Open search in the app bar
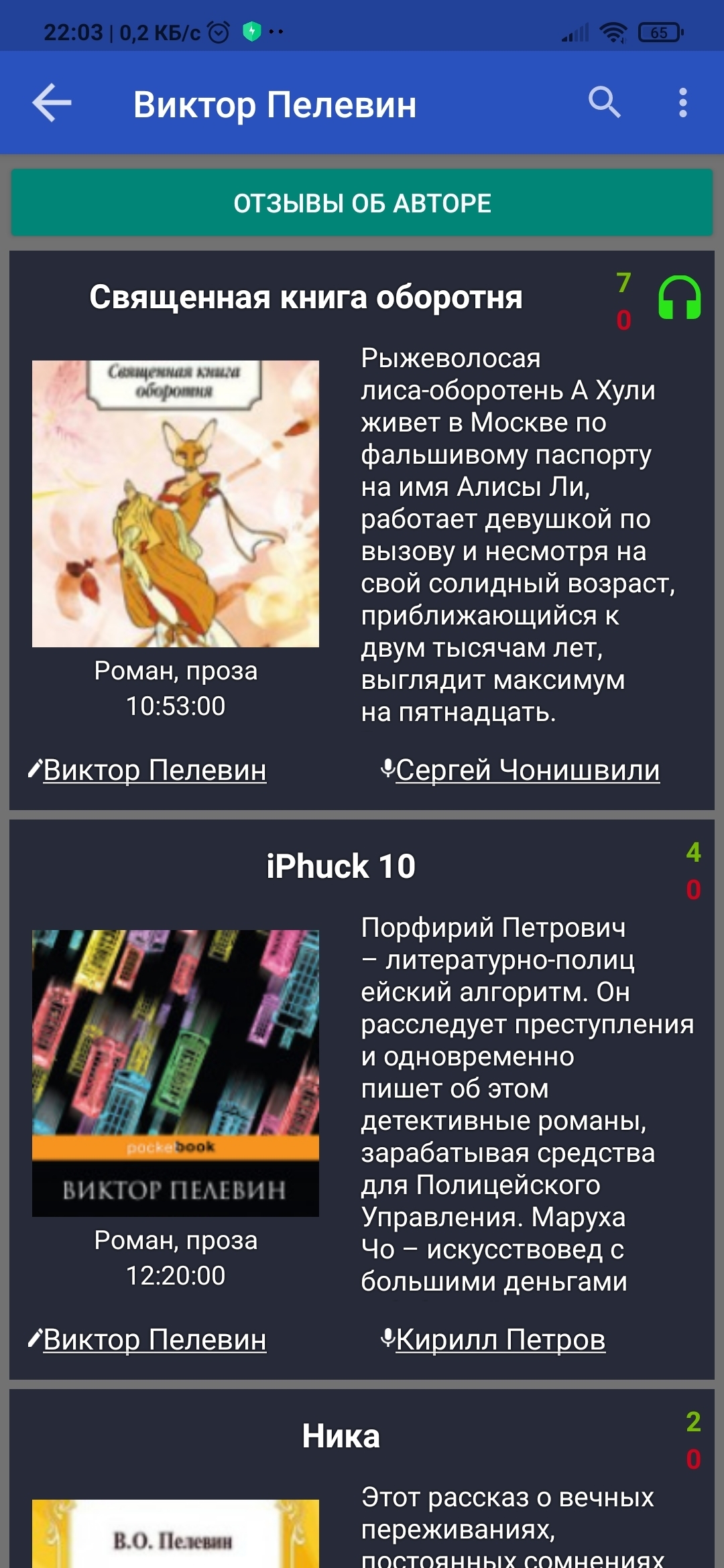The image size is (724, 1568). coord(605,103)
